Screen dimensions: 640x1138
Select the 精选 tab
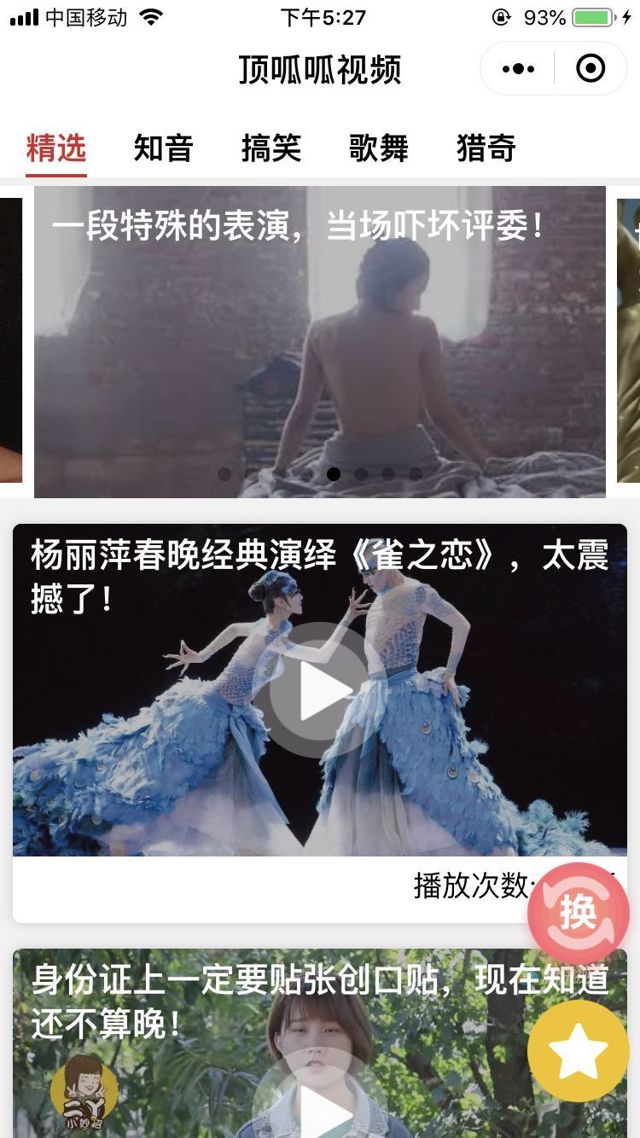(56, 148)
